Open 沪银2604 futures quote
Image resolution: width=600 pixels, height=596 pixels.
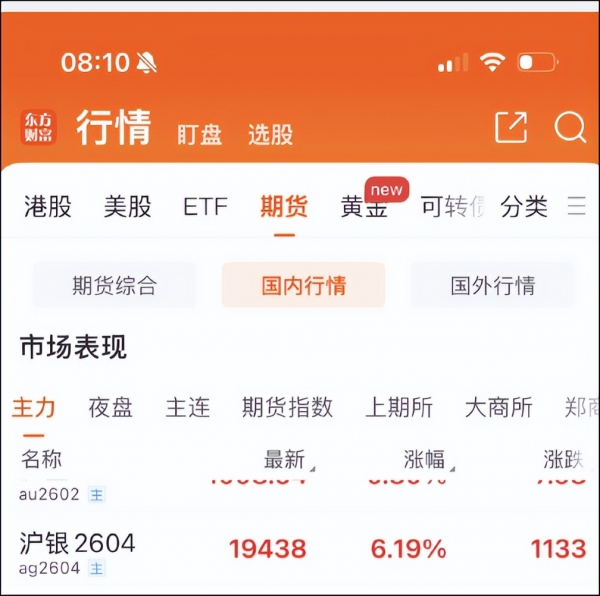78,552
